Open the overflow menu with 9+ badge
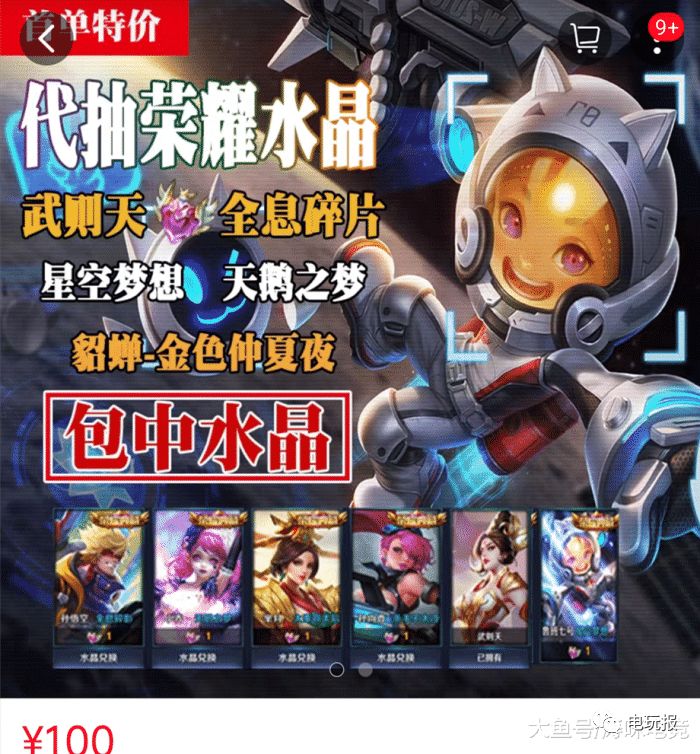This screenshot has height=754, width=700. [657, 38]
